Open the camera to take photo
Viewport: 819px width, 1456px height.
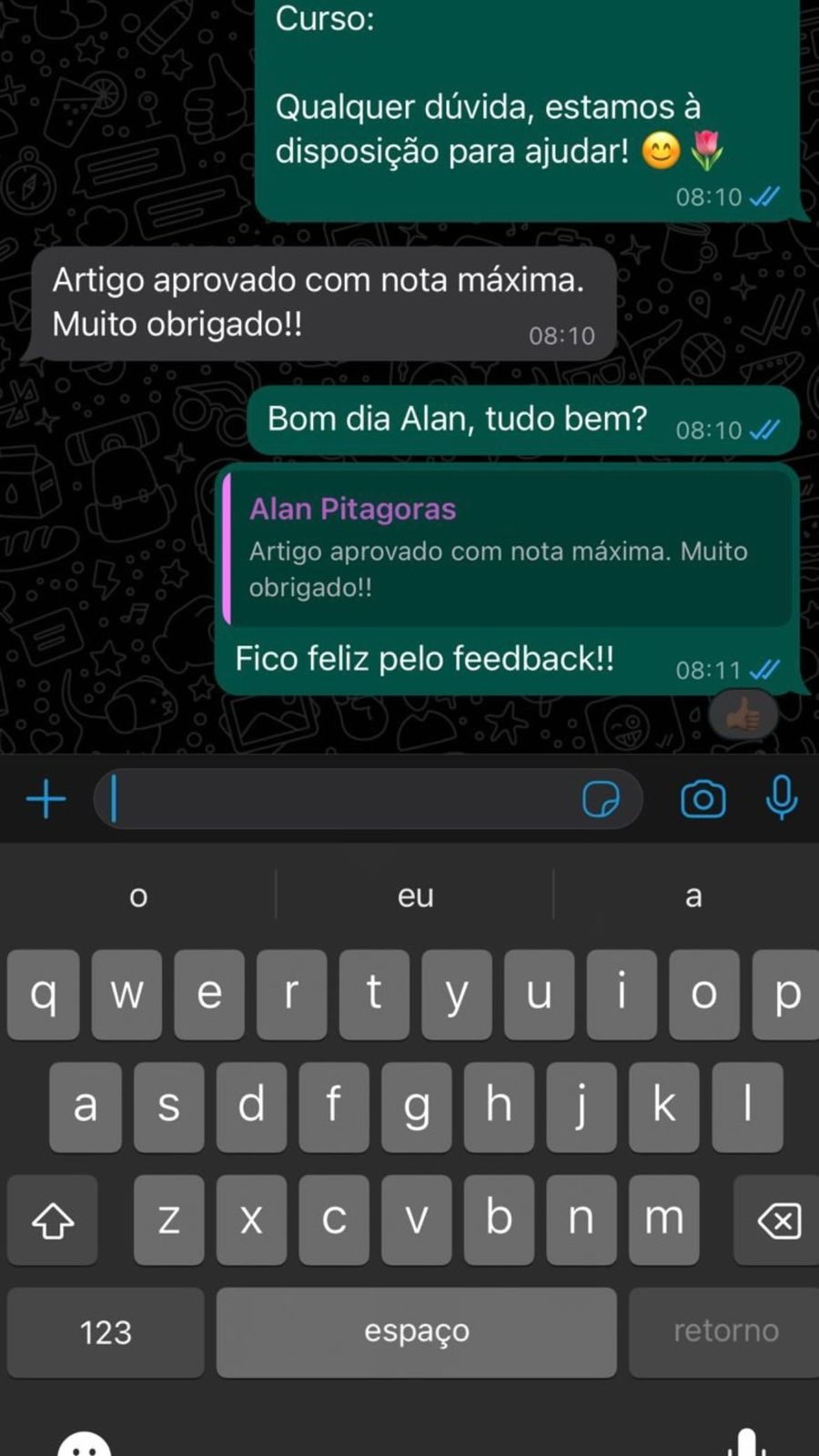703,800
